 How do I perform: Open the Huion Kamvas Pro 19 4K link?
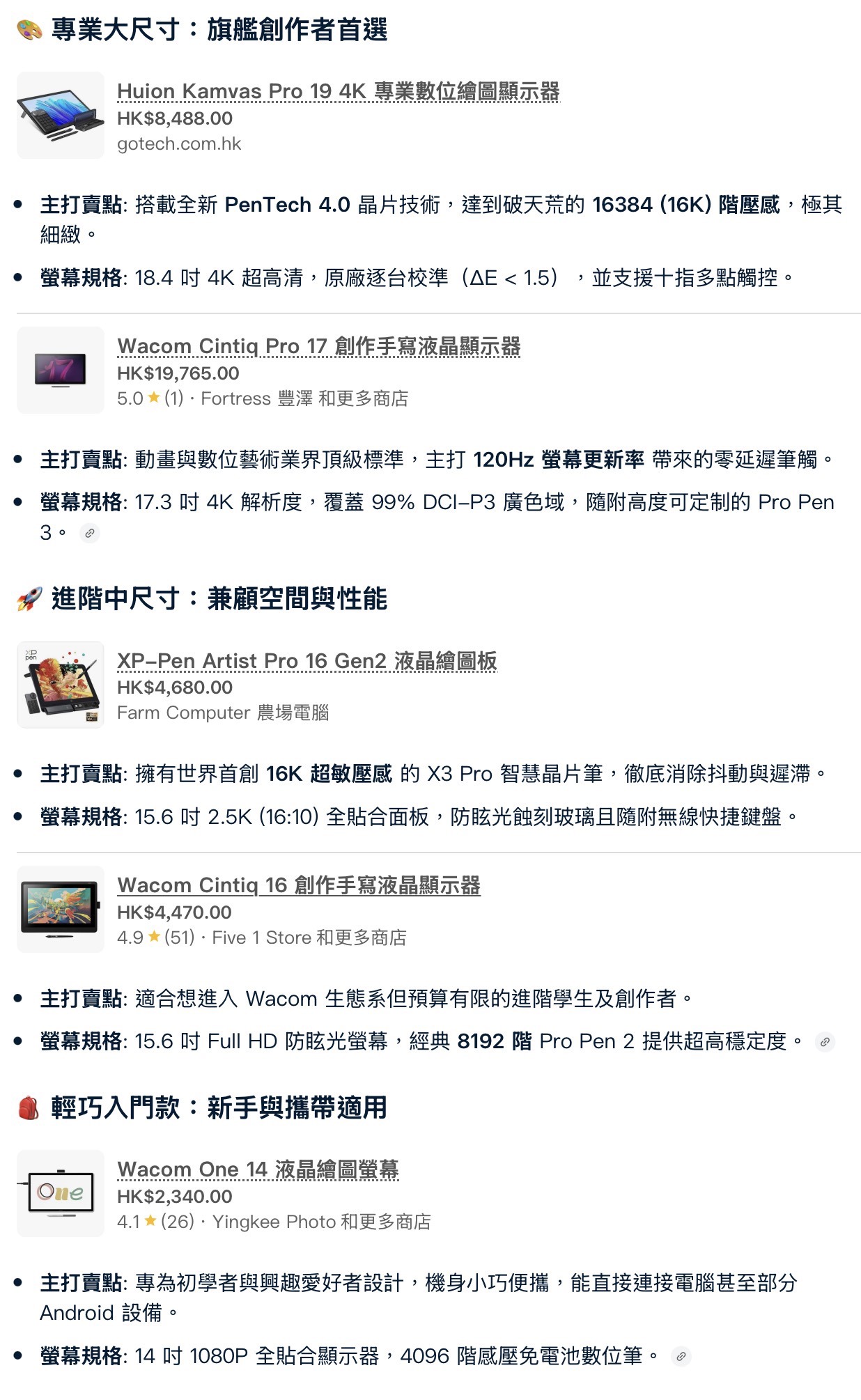click(338, 91)
